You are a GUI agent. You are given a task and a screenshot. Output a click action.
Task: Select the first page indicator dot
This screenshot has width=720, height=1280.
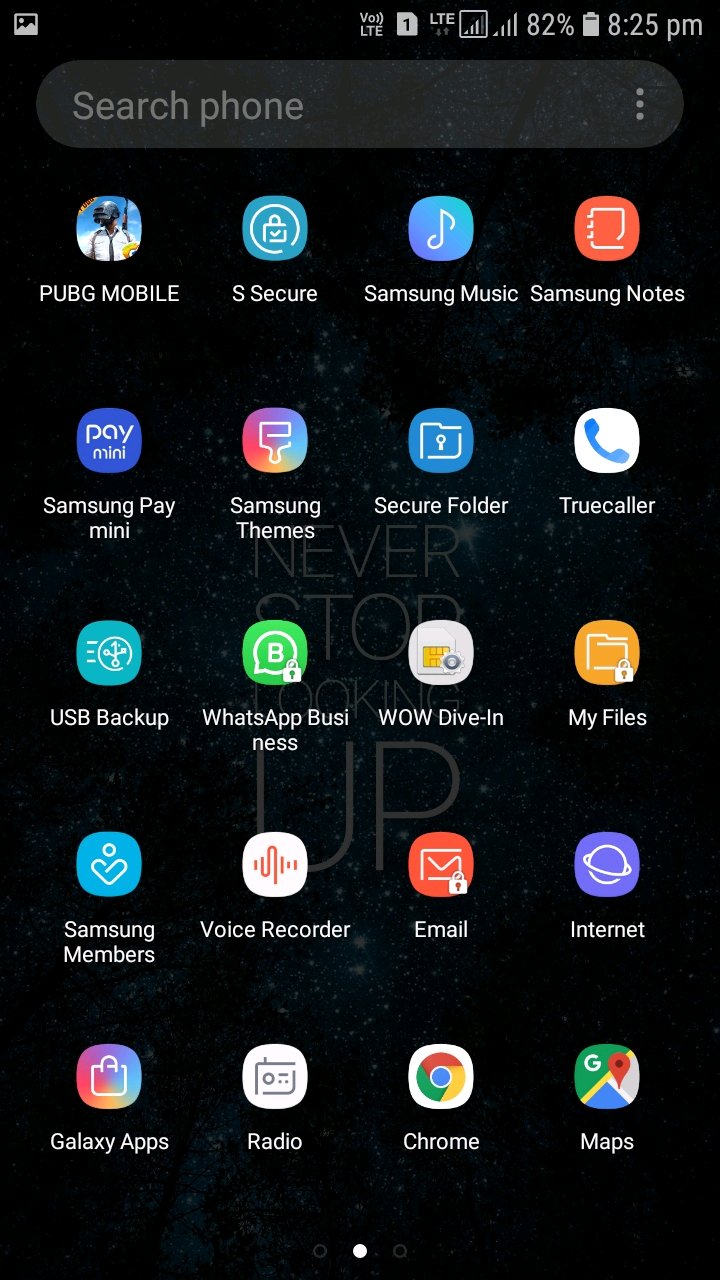coord(321,1250)
